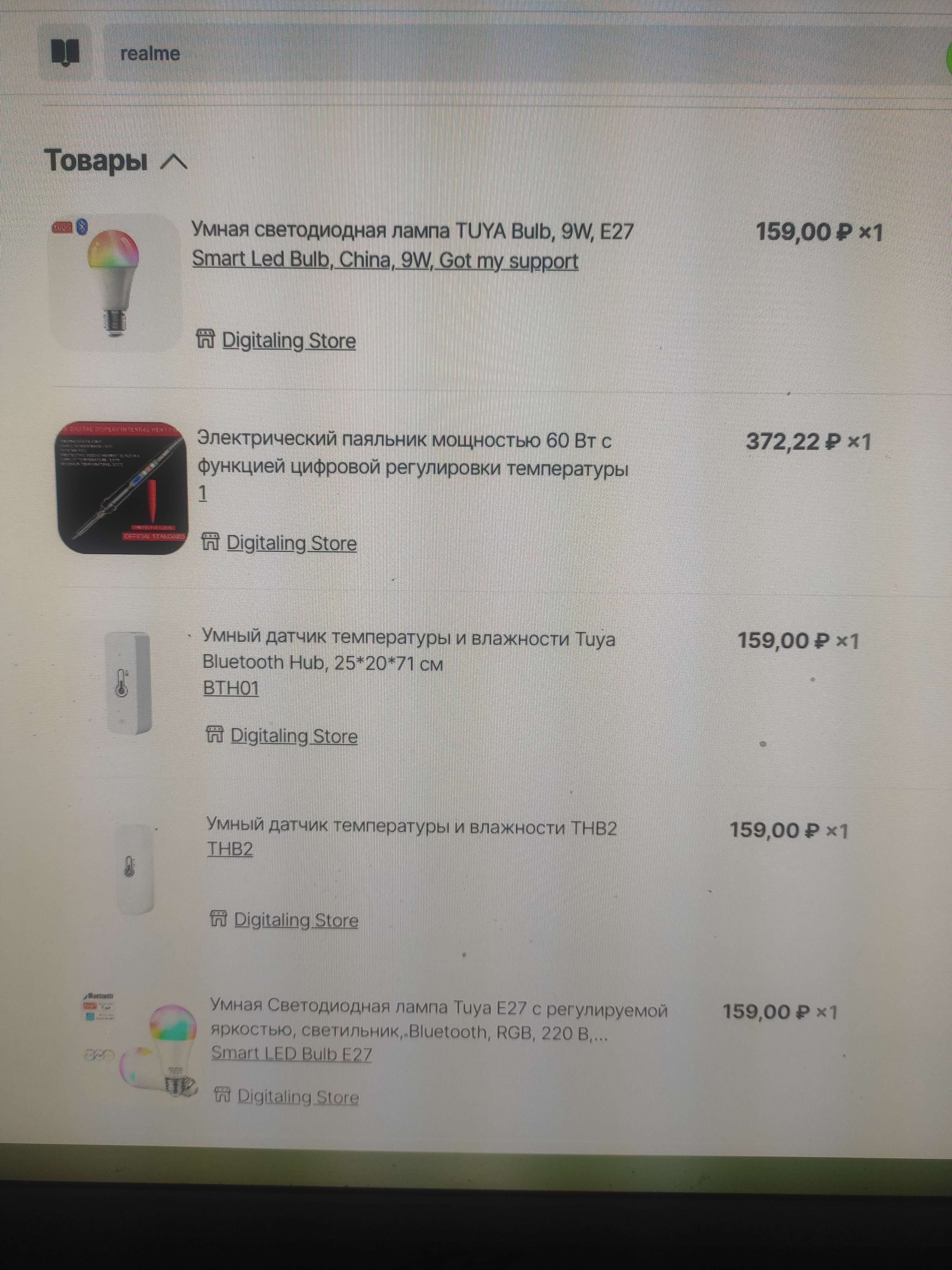The width and height of the screenshot is (952, 1270).
Task: Open the TUYA Bulb 9W E27 lamp thumbnail
Action: 115,283
